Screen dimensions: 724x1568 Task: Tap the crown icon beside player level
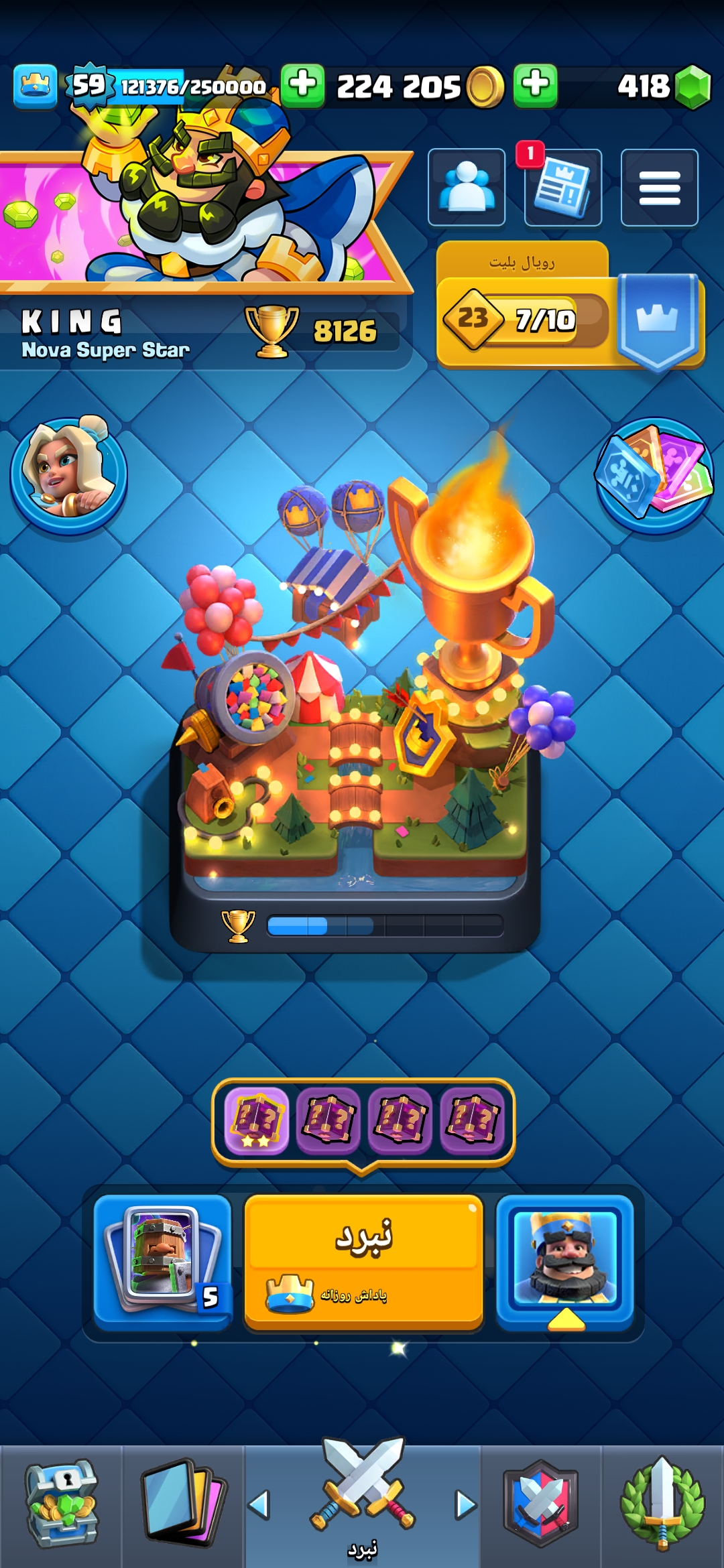point(35,86)
